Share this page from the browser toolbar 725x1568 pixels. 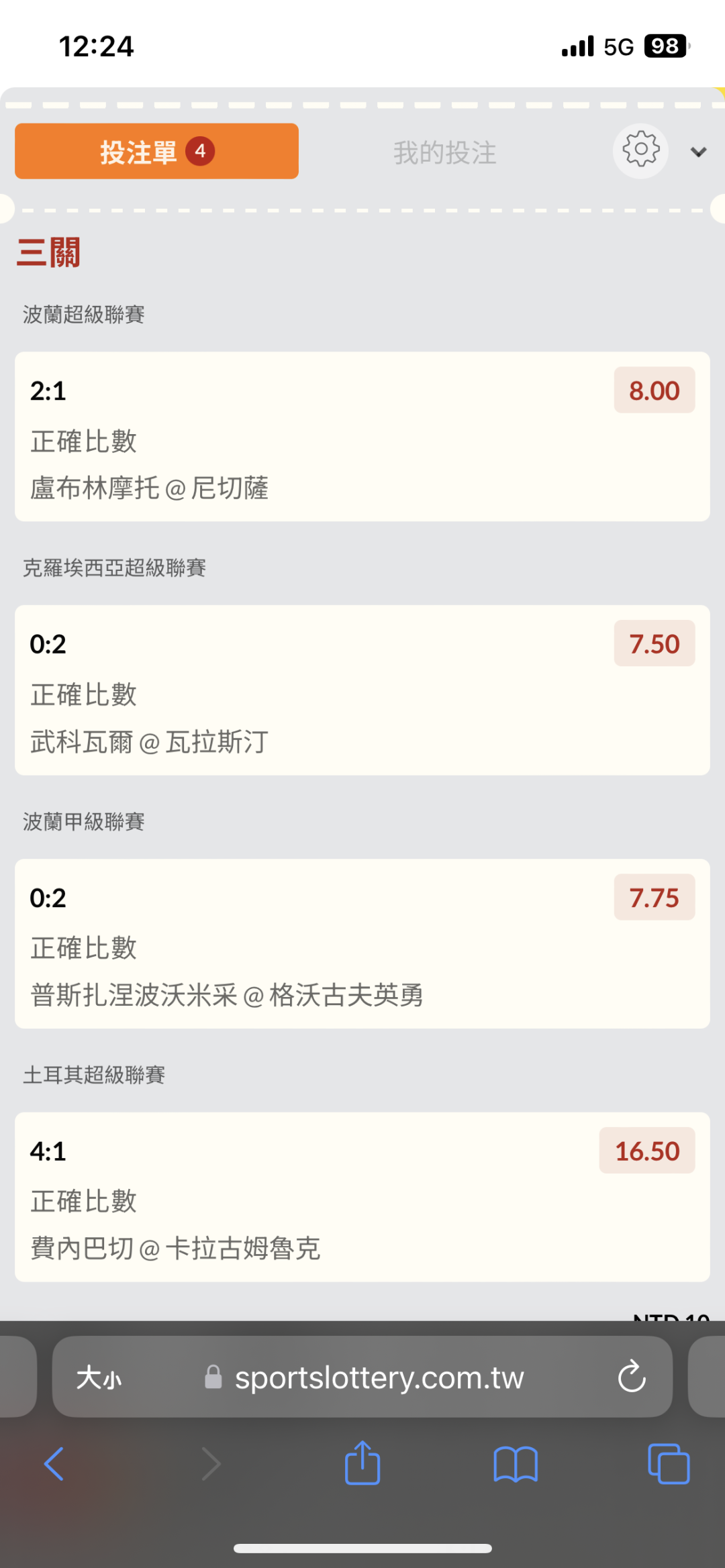pyautogui.click(x=362, y=1464)
